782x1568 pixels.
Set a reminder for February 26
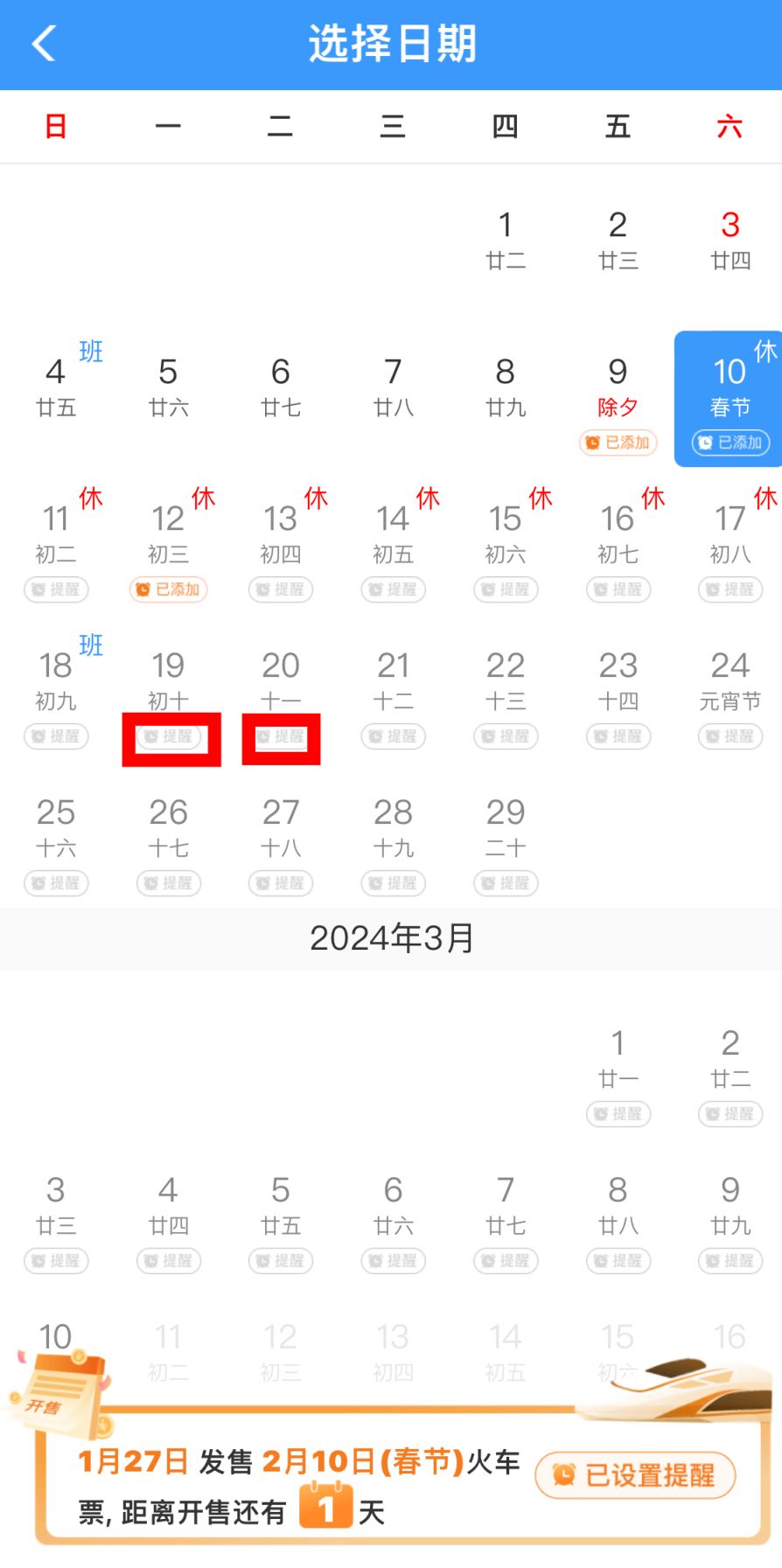(169, 883)
